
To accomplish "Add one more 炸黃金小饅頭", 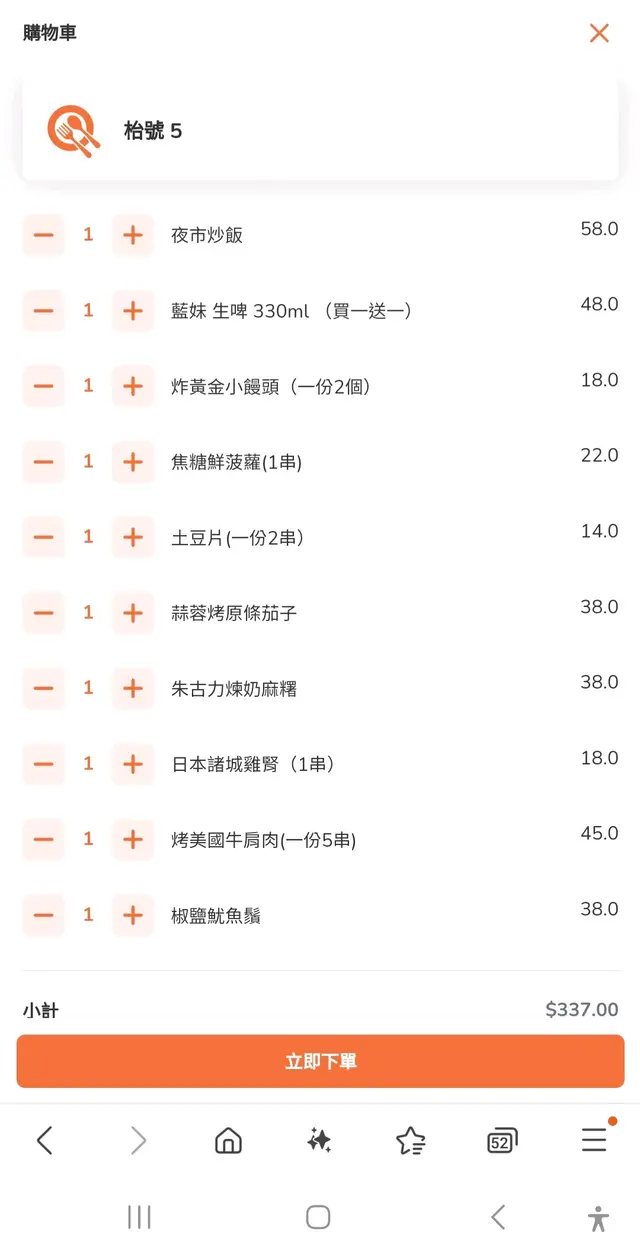I will pos(133,386).
